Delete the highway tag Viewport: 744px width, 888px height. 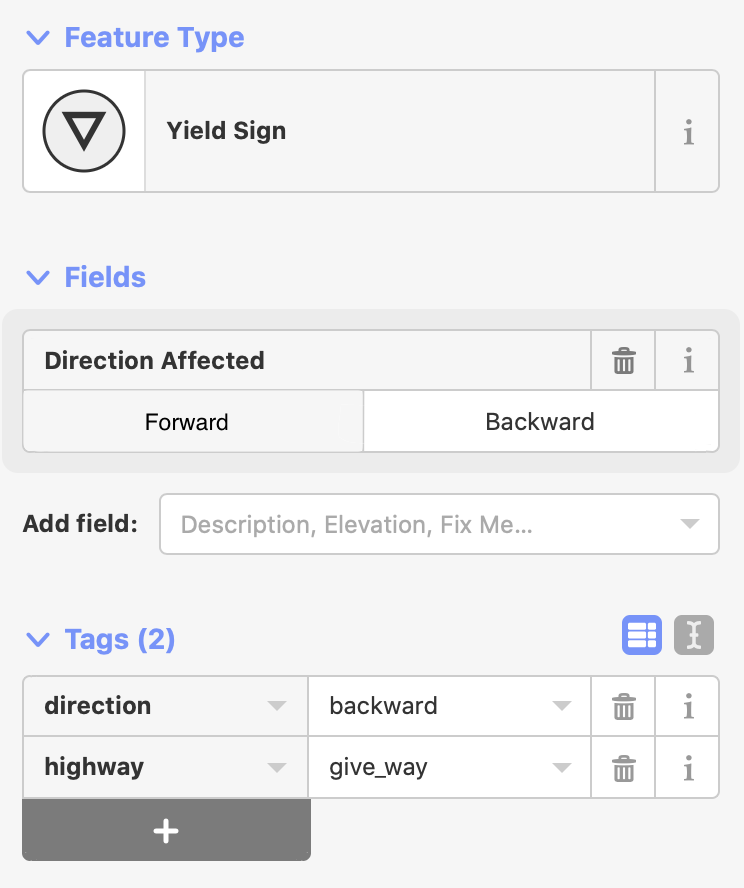pos(623,768)
